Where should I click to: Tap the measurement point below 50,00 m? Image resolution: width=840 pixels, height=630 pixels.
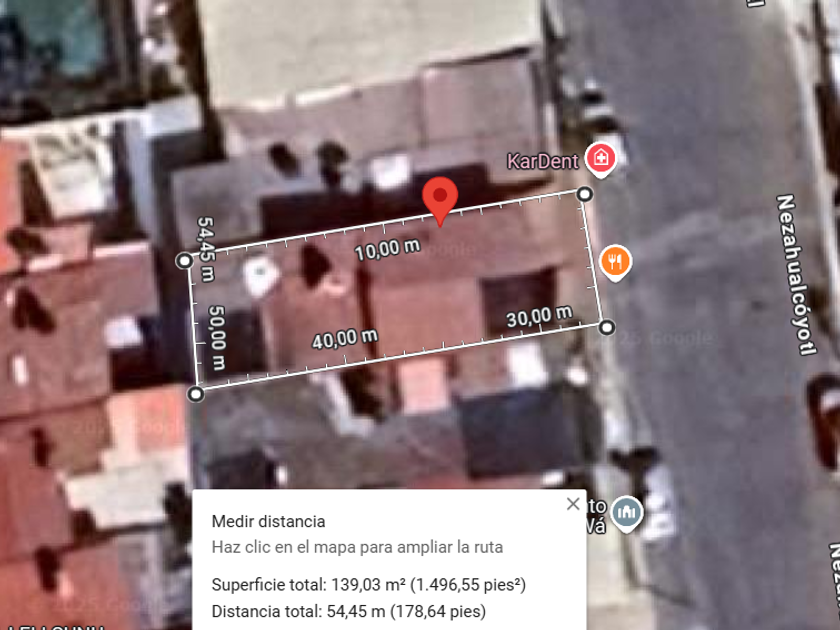coord(196,394)
